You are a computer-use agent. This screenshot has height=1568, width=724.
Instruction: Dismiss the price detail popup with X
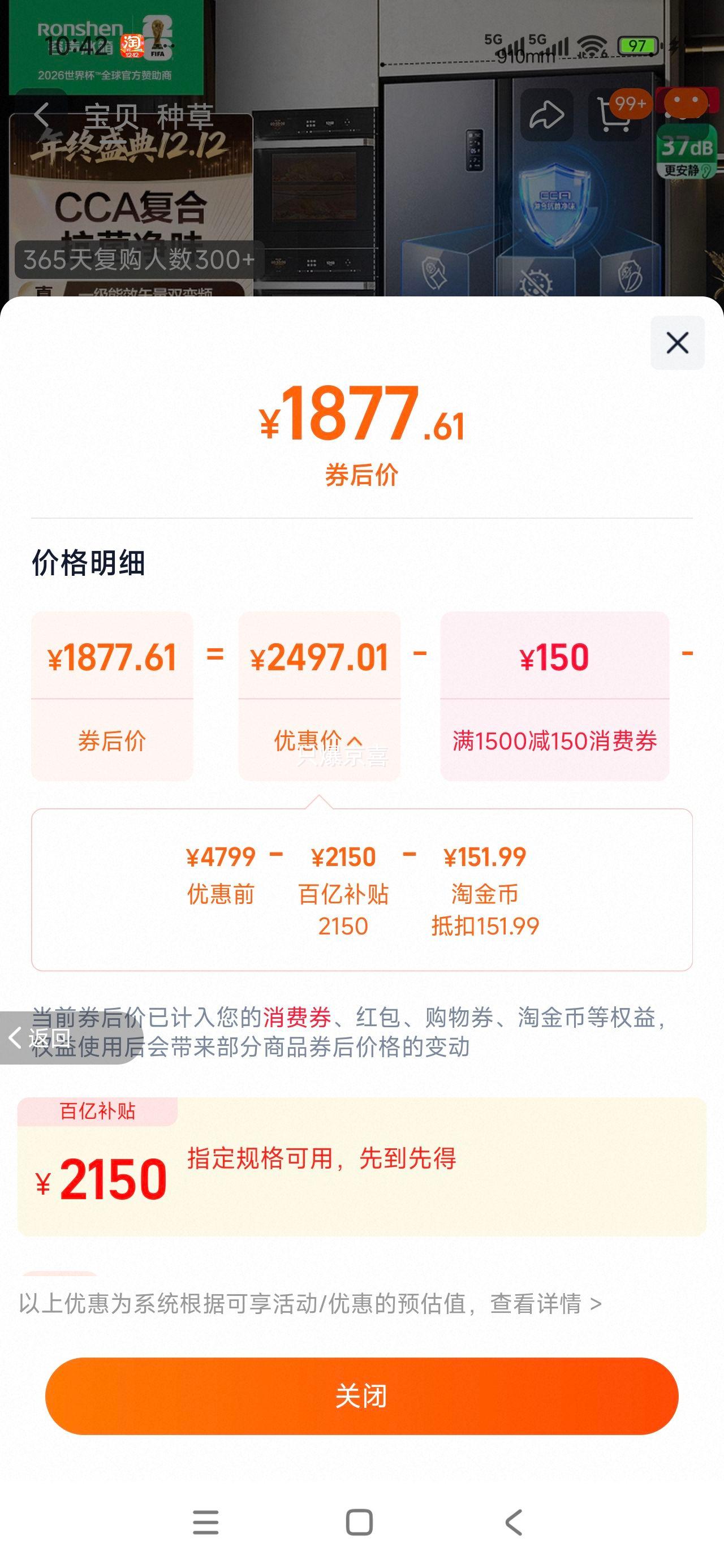[678, 343]
